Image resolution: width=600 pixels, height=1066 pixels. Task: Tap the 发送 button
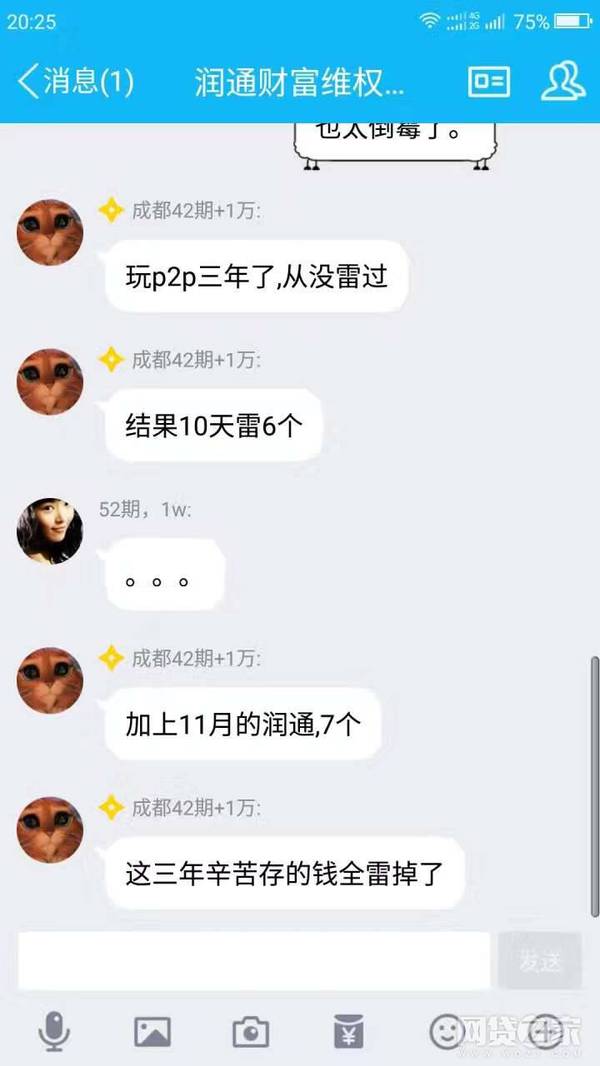point(540,961)
